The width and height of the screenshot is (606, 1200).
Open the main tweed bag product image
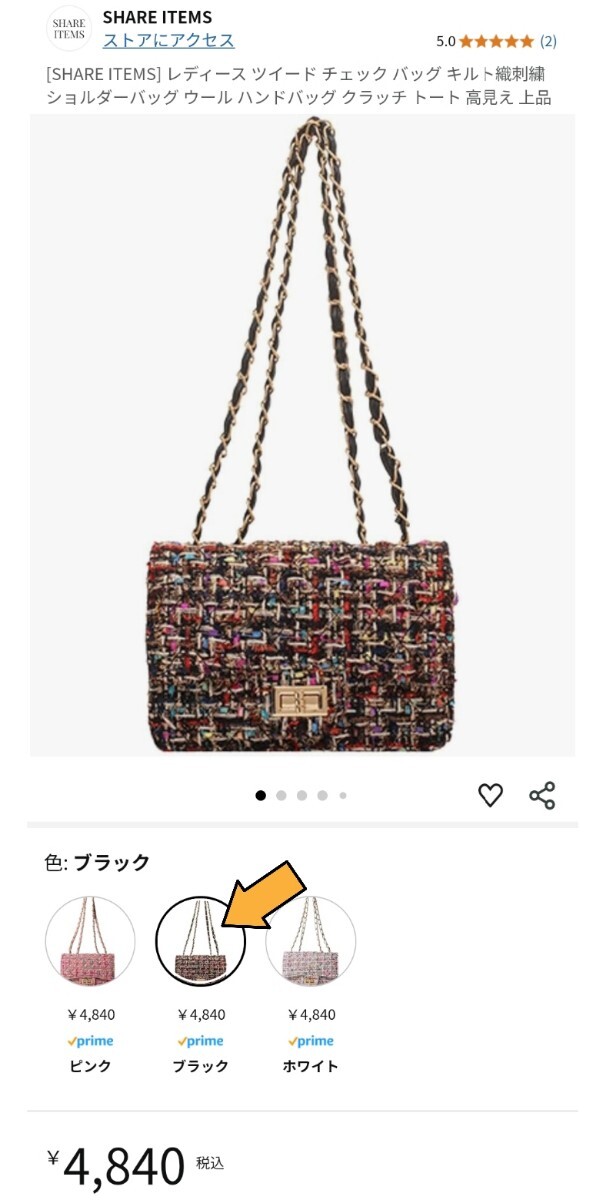click(302, 435)
